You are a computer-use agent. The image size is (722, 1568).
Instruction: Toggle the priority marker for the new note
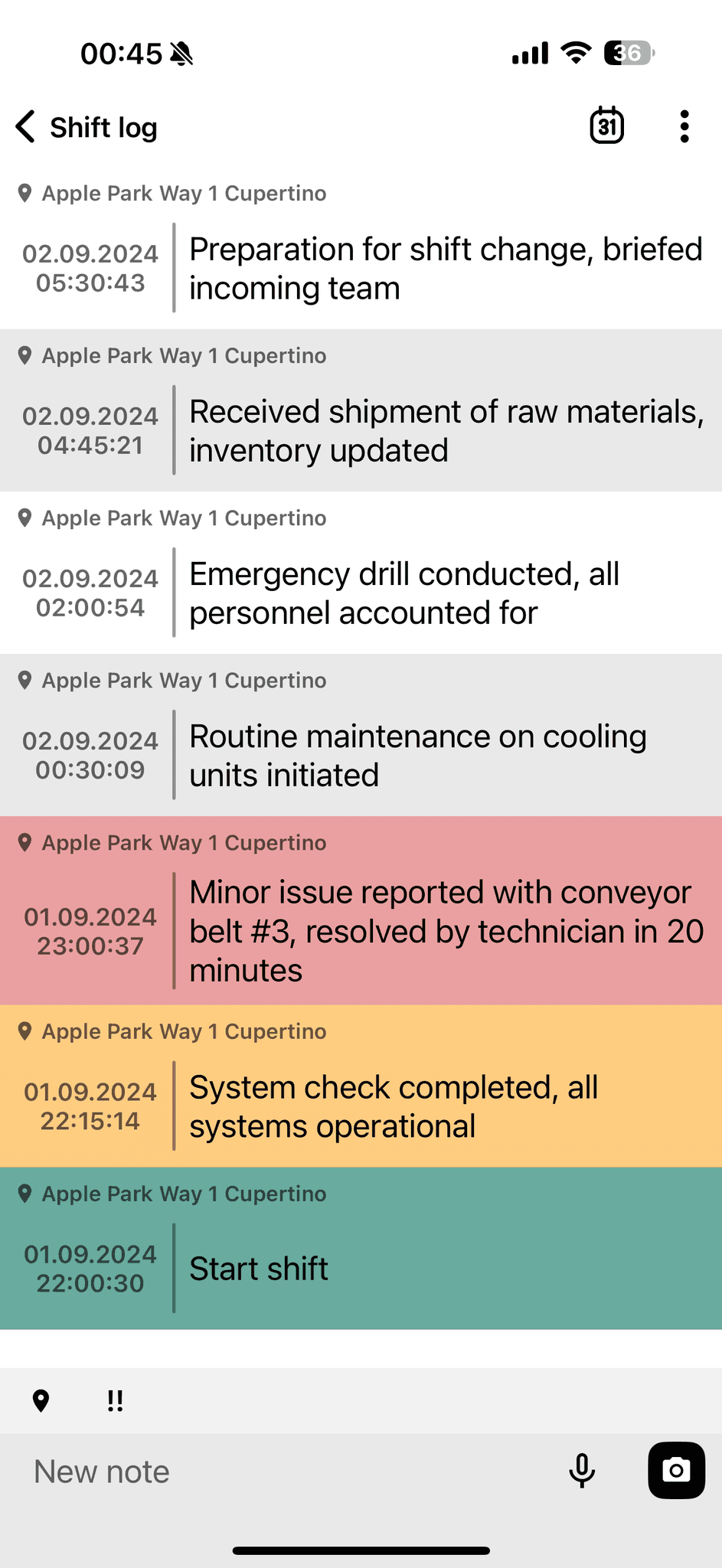click(x=115, y=1400)
